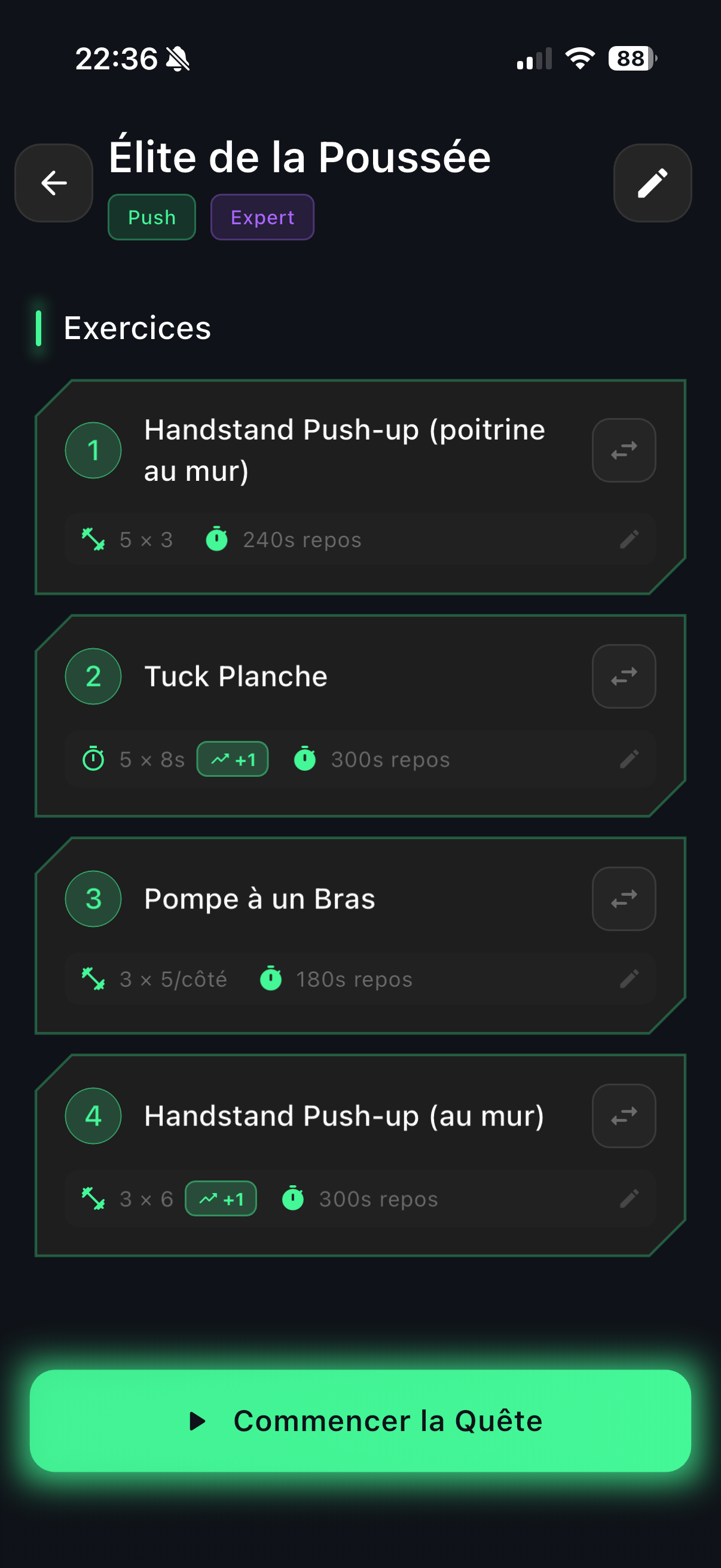Screen dimensions: 721x1568
Task: Tap the stopwatch icon before 5 x 8s
Action: [91, 759]
